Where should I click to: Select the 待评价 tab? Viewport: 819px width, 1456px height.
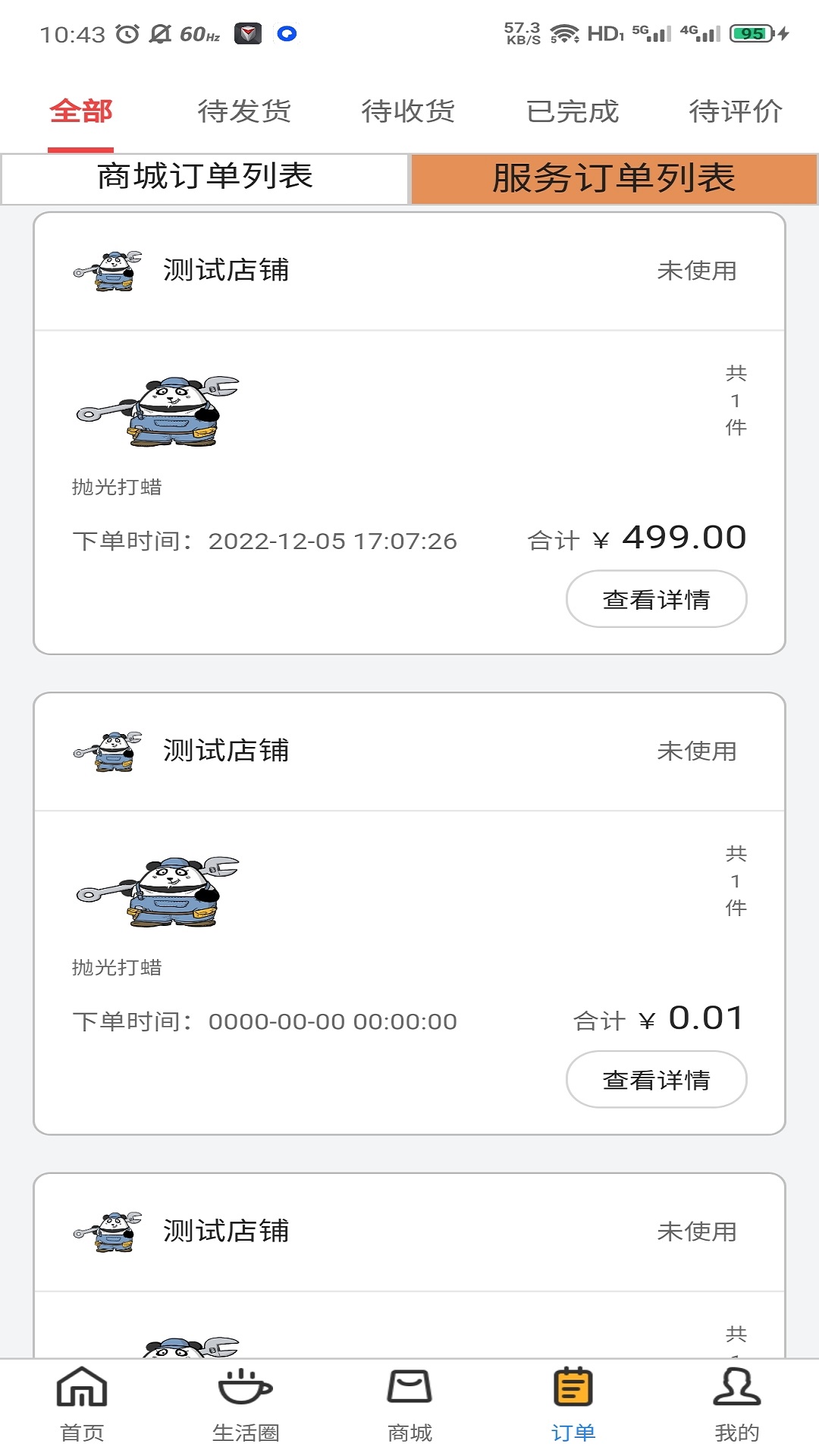click(736, 111)
